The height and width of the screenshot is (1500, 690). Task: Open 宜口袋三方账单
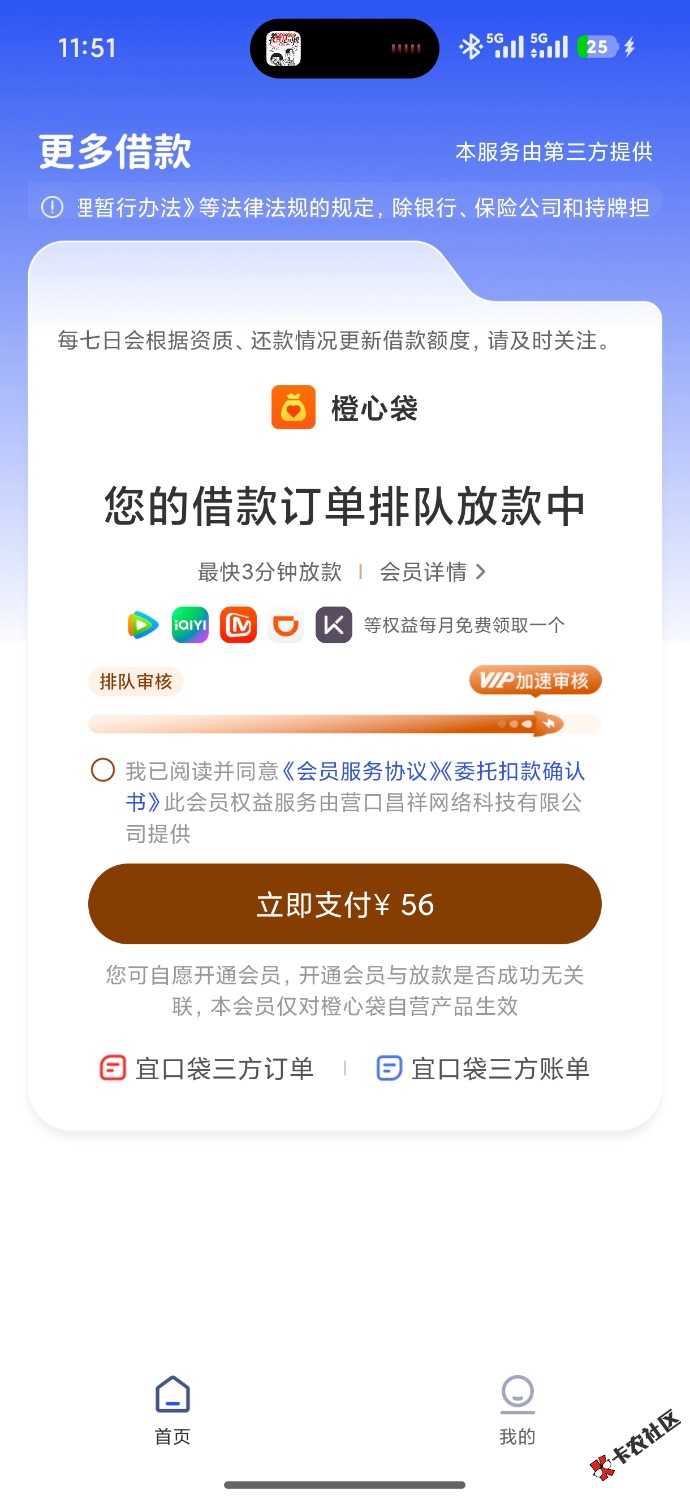[x=483, y=1069]
